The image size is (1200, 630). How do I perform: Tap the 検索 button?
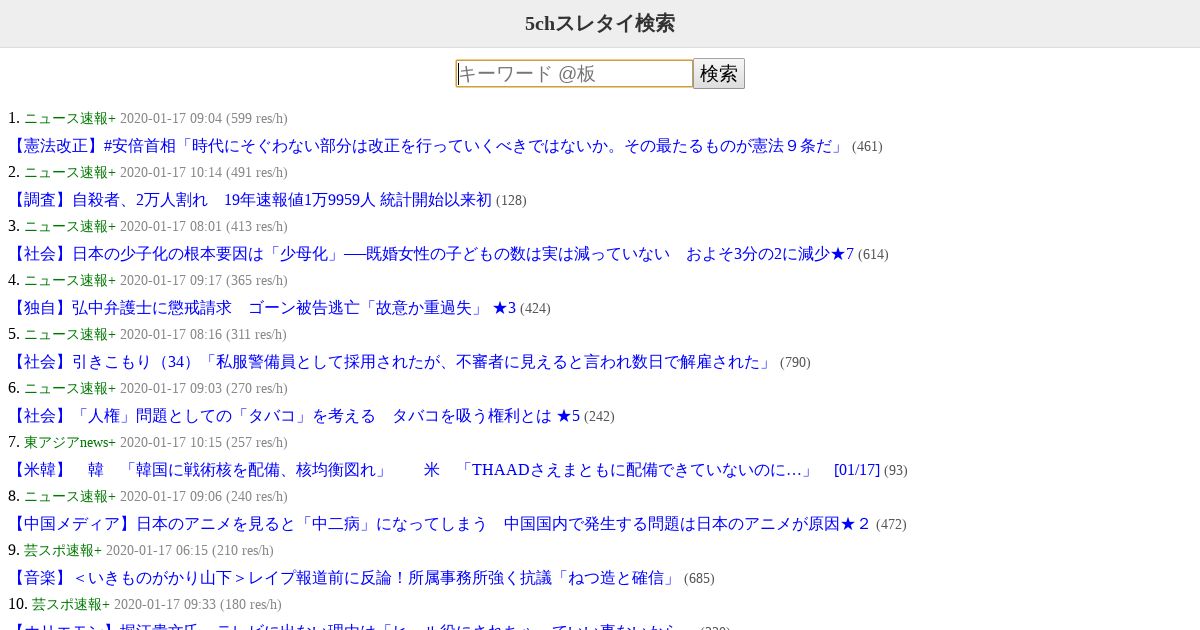click(719, 74)
